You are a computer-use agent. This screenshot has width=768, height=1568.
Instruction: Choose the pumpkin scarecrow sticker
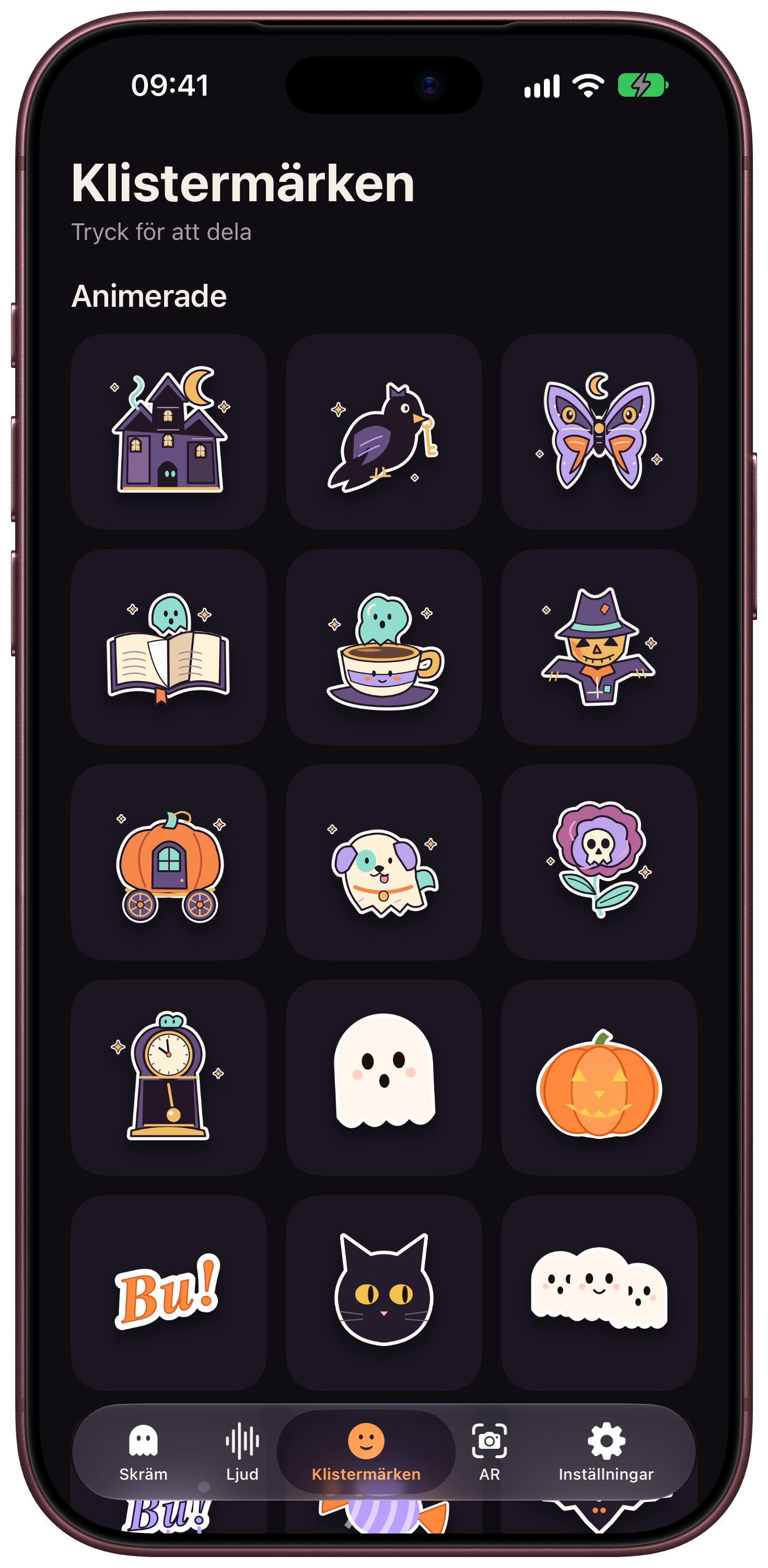click(599, 647)
